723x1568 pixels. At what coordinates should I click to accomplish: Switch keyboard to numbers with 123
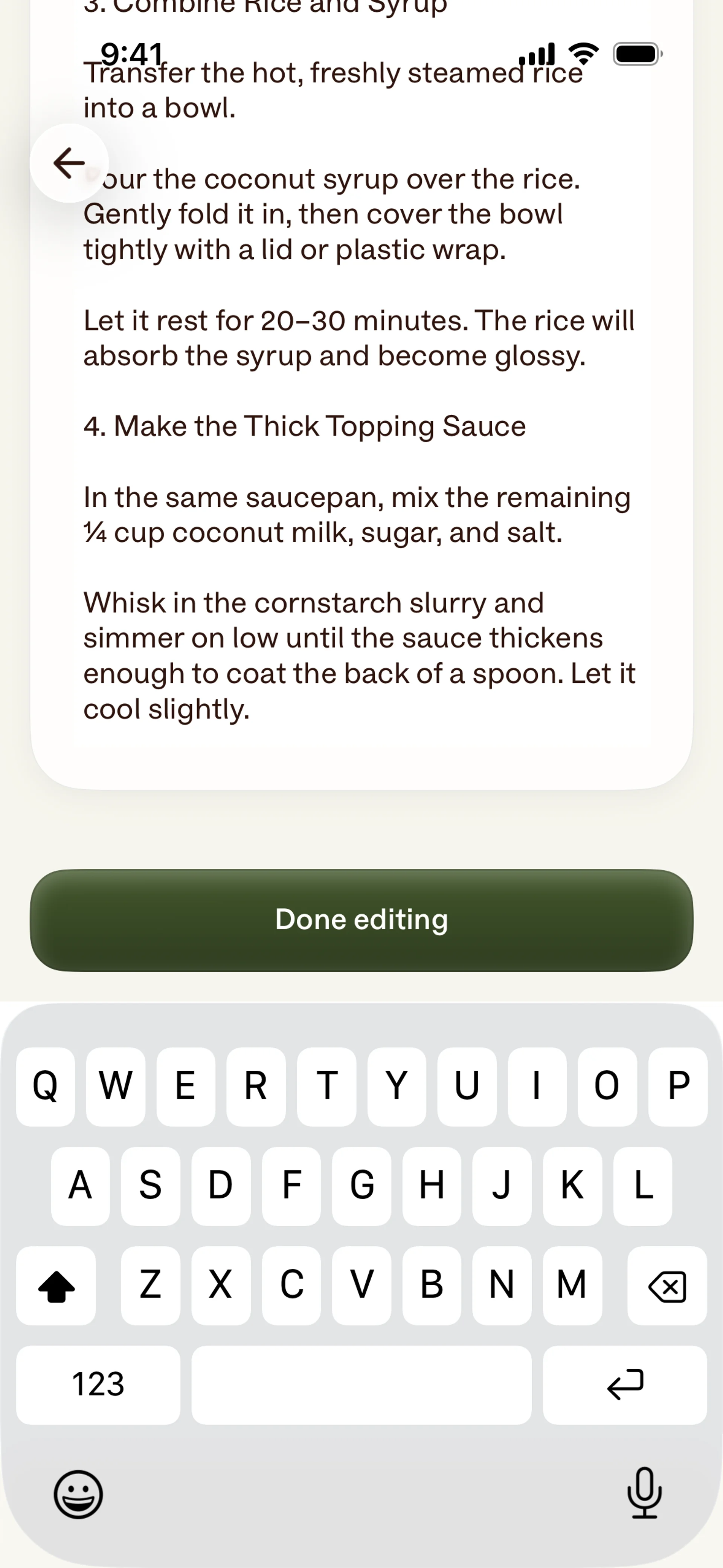(x=98, y=1385)
